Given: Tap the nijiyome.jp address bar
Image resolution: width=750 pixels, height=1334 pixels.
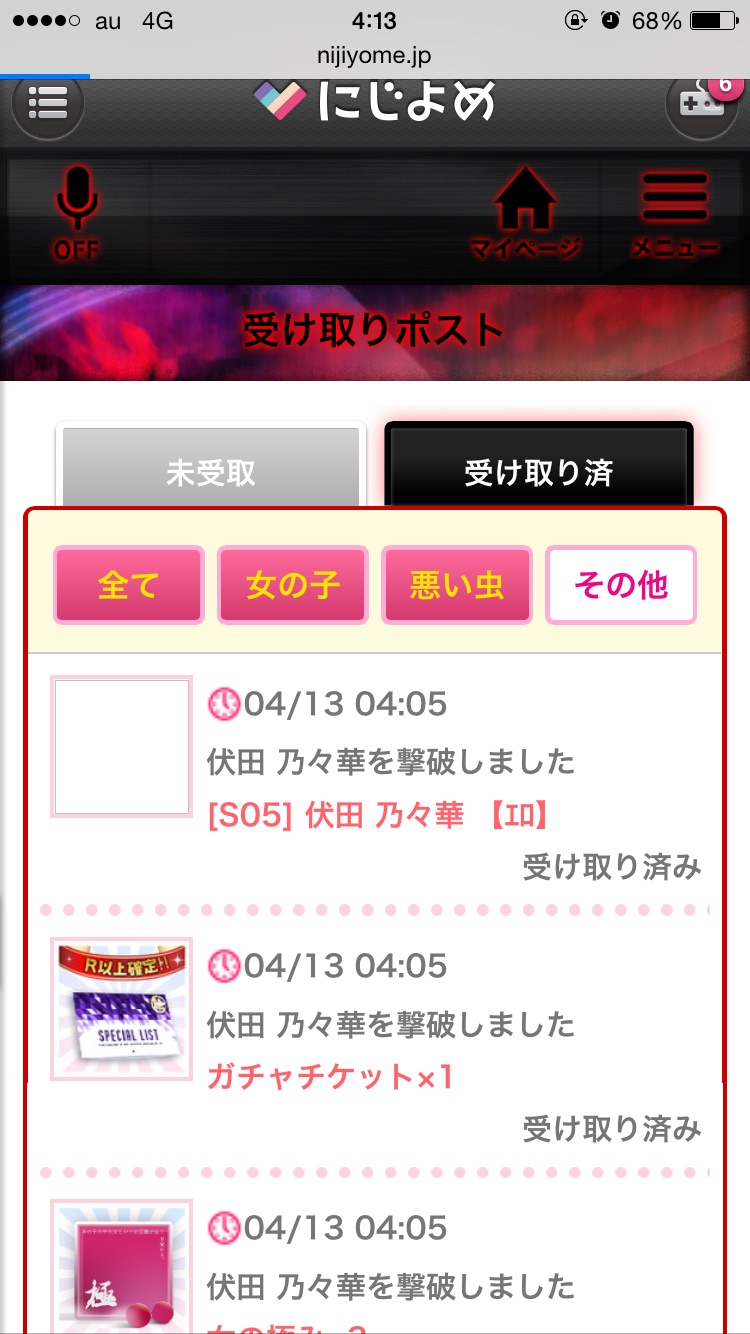Looking at the screenshot, I should coord(375,56).
